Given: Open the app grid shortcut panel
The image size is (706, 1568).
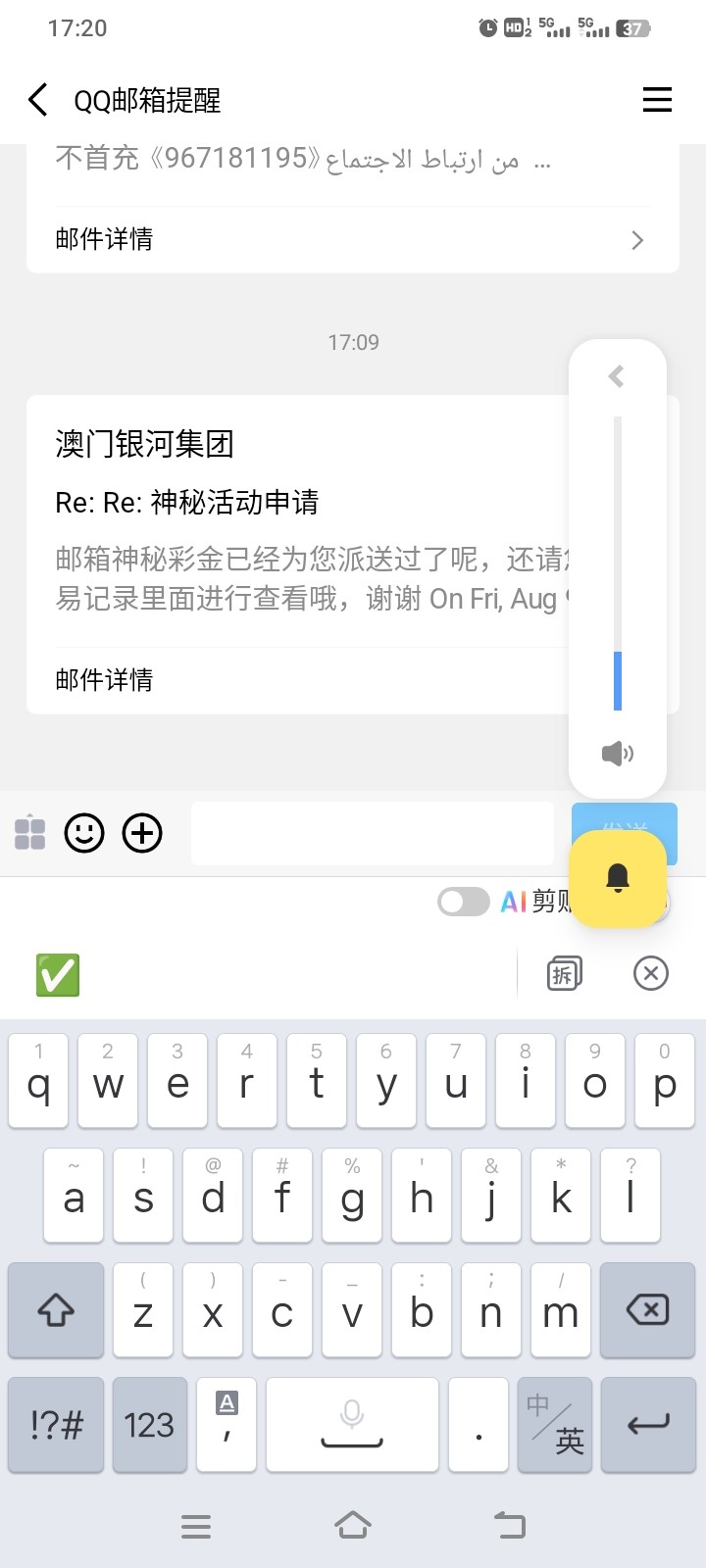Looking at the screenshot, I should [x=30, y=833].
